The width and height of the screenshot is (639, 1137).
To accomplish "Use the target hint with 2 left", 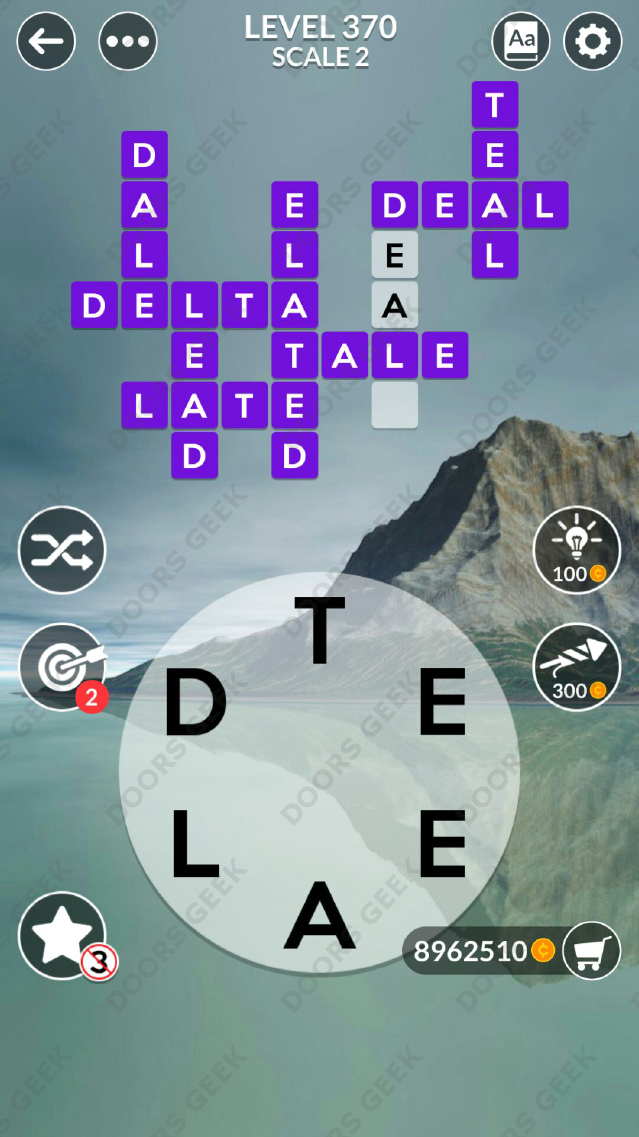I will [62, 667].
